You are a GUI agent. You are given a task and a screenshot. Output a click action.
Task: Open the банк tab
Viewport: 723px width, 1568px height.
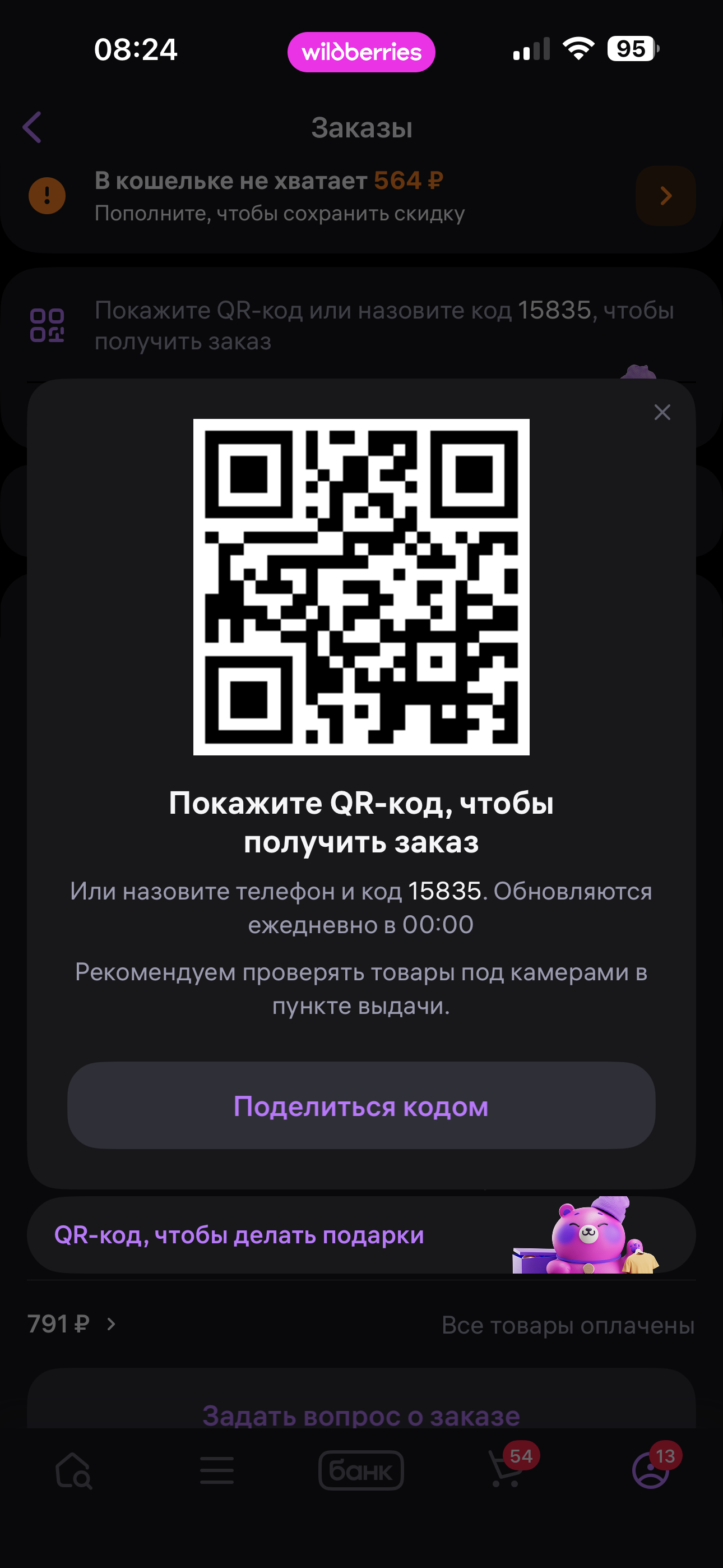pyautogui.click(x=361, y=1470)
